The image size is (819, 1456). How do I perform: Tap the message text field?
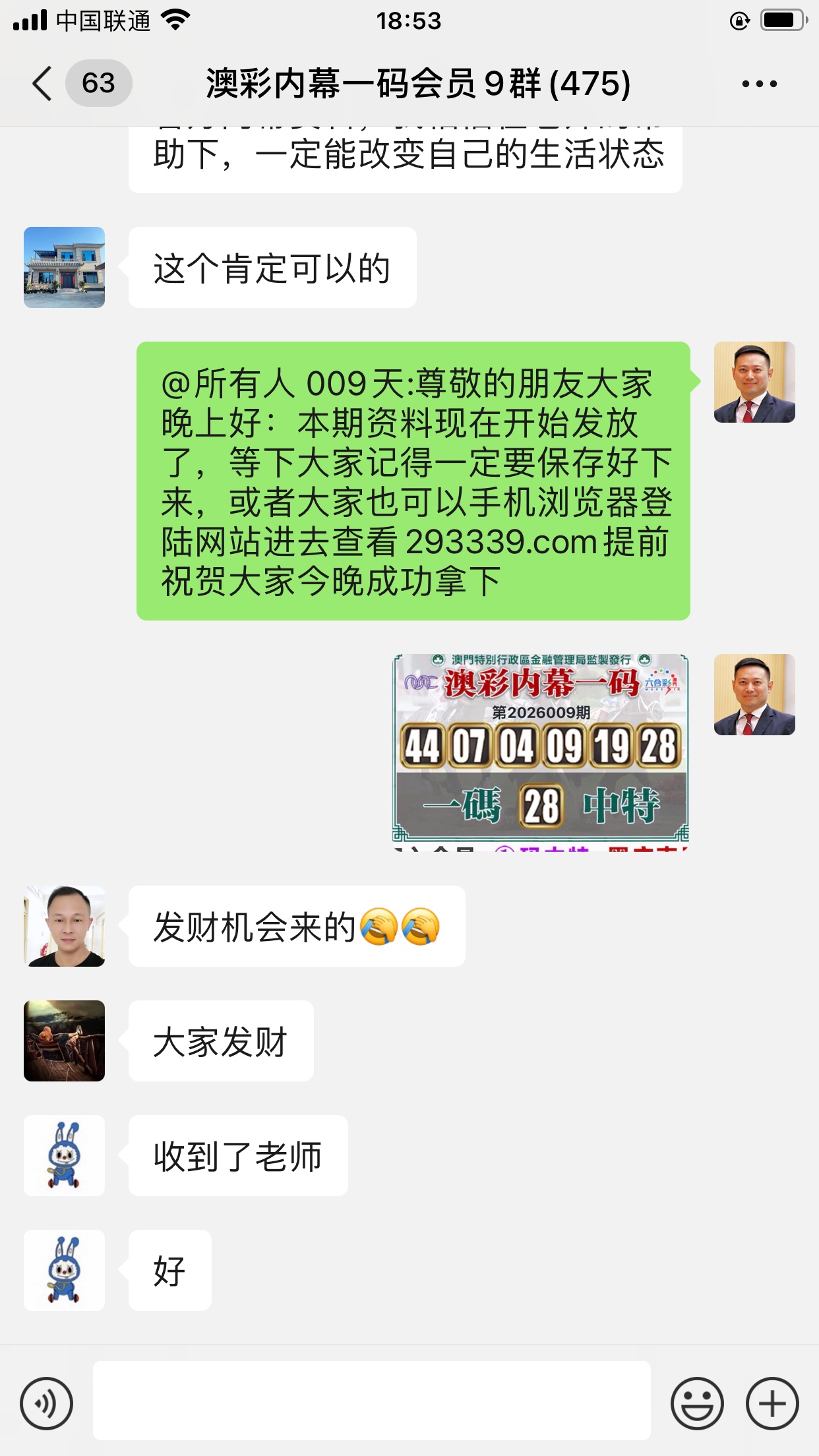(x=371, y=1400)
